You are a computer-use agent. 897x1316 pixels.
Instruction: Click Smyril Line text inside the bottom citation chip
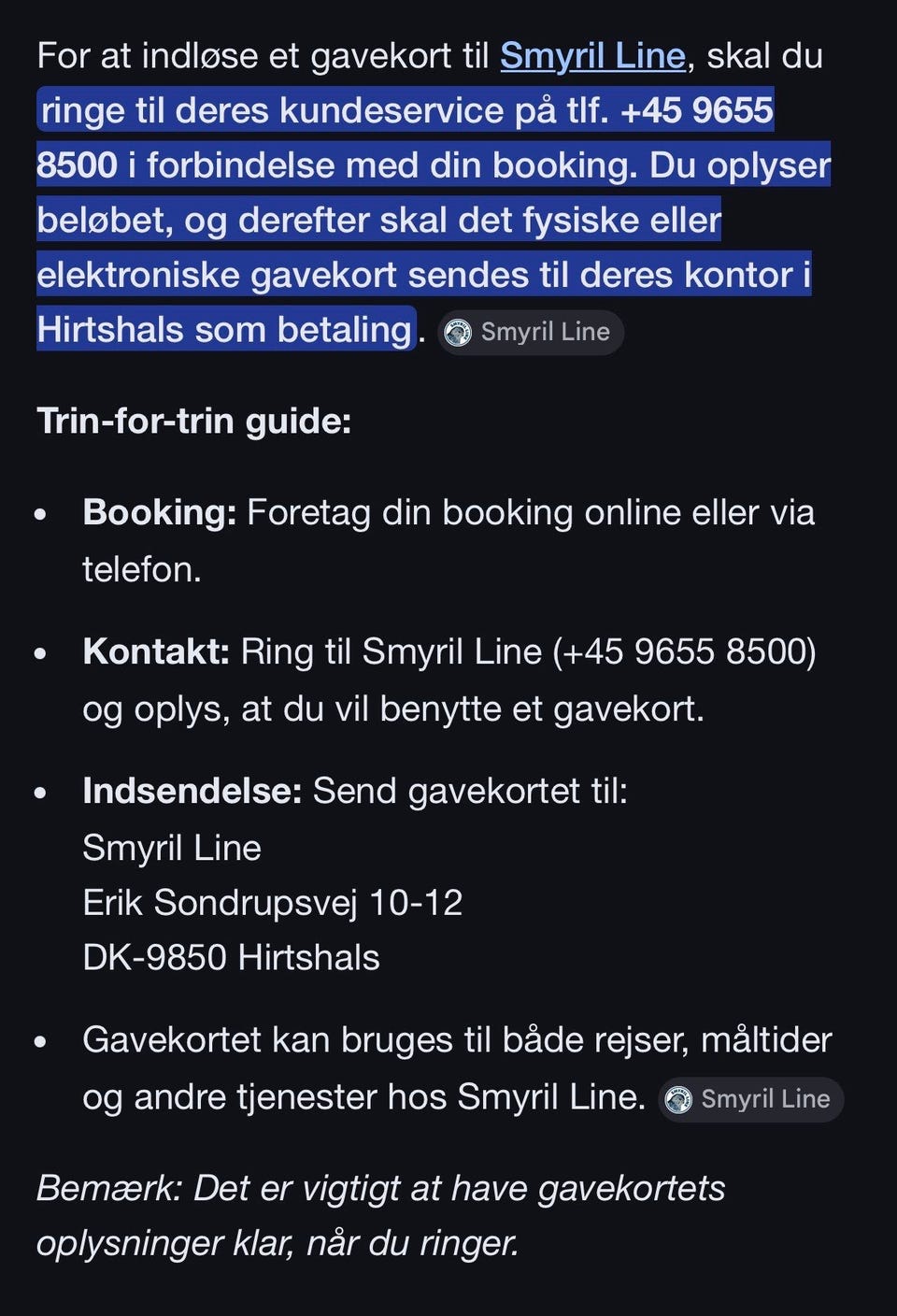[766, 1099]
